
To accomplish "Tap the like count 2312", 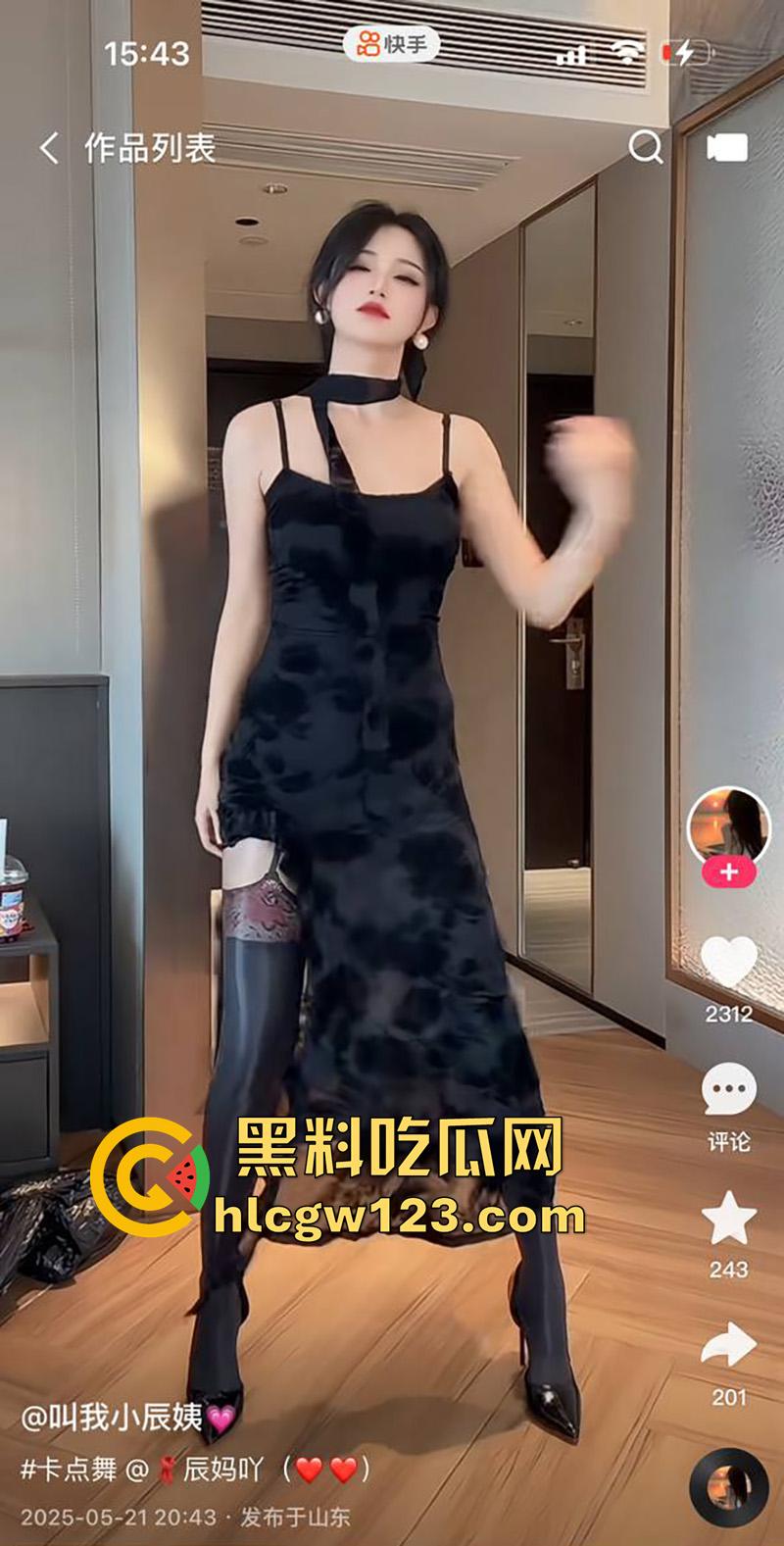I will pyautogui.click(x=727, y=1014).
